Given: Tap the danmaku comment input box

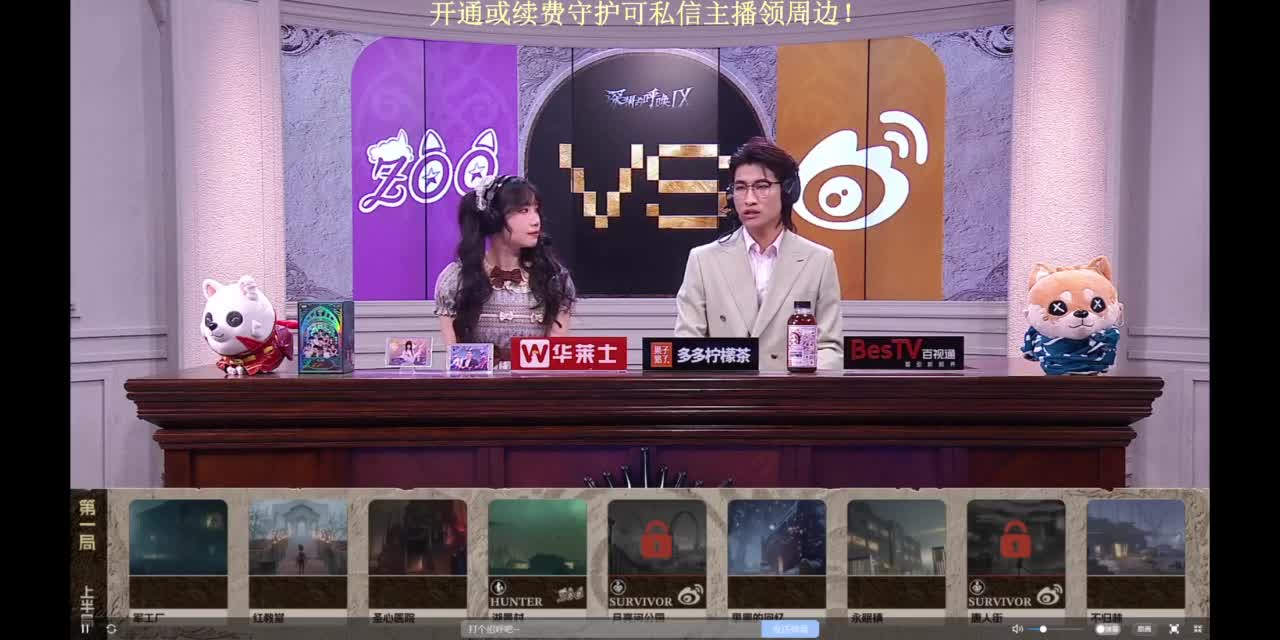Looking at the screenshot, I should (x=600, y=629).
